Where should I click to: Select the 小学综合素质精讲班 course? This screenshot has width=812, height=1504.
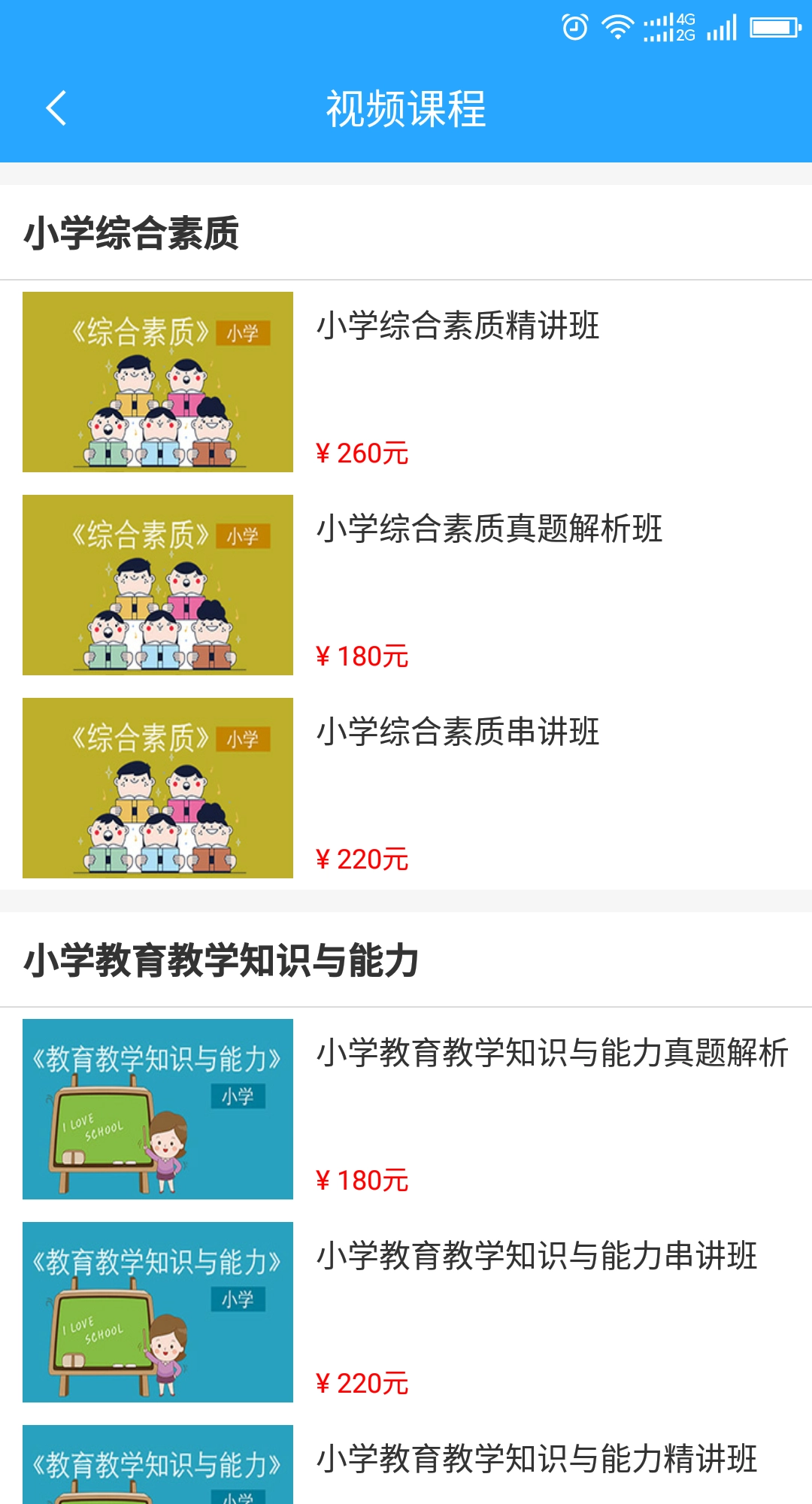point(457,327)
